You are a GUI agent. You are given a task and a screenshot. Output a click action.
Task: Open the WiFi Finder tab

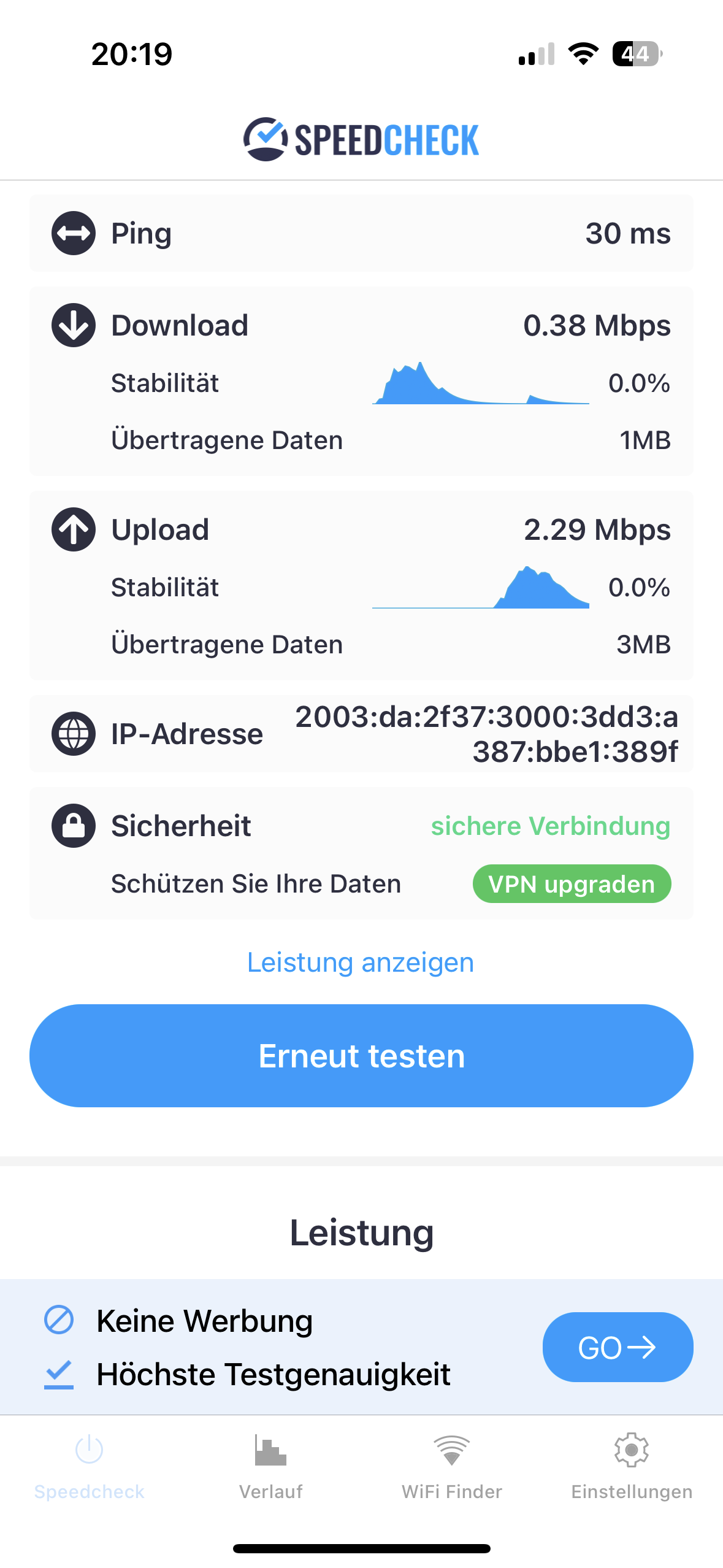(x=451, y=1466)
